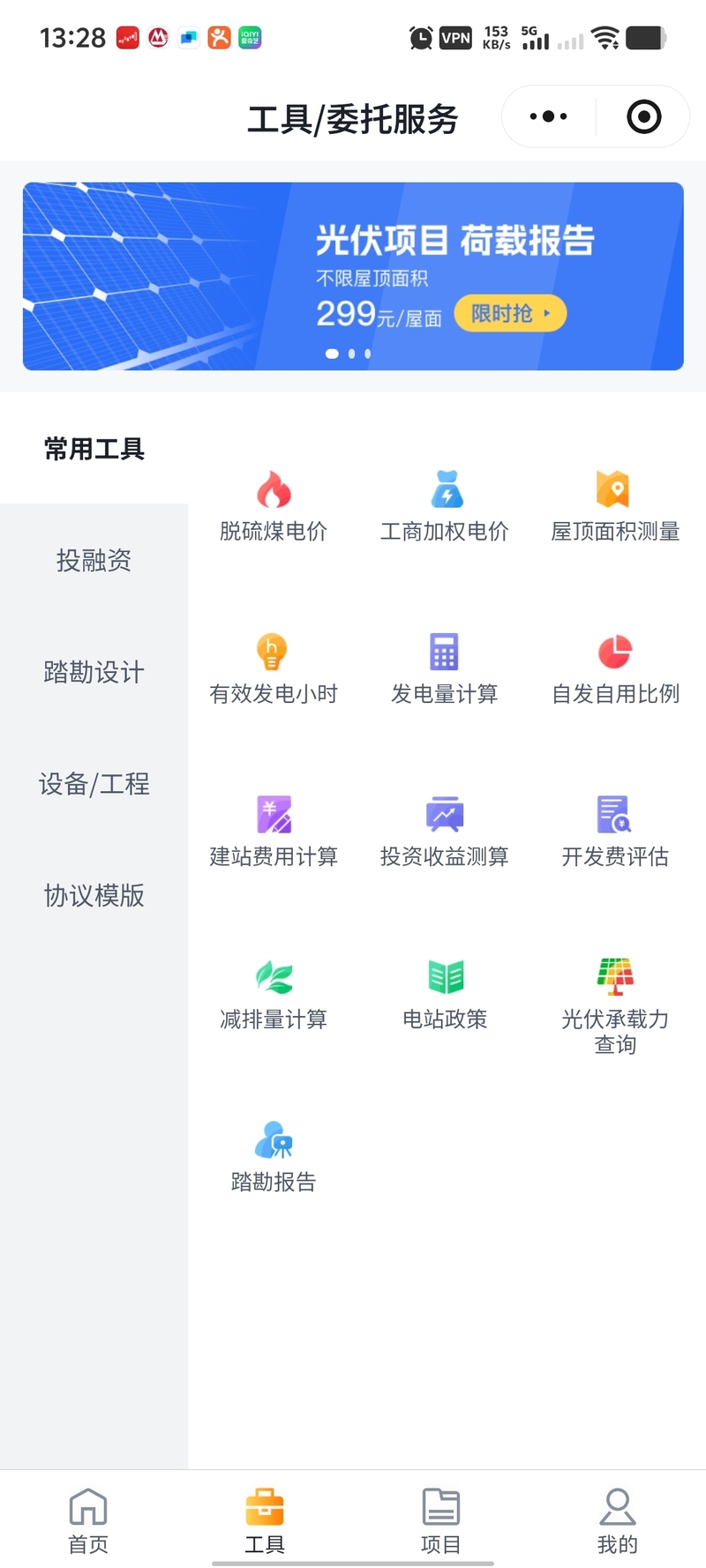This screenshot has width=706, height=1568.
Task: Tap the 限时抢 button
Action: tap(510, 313)
